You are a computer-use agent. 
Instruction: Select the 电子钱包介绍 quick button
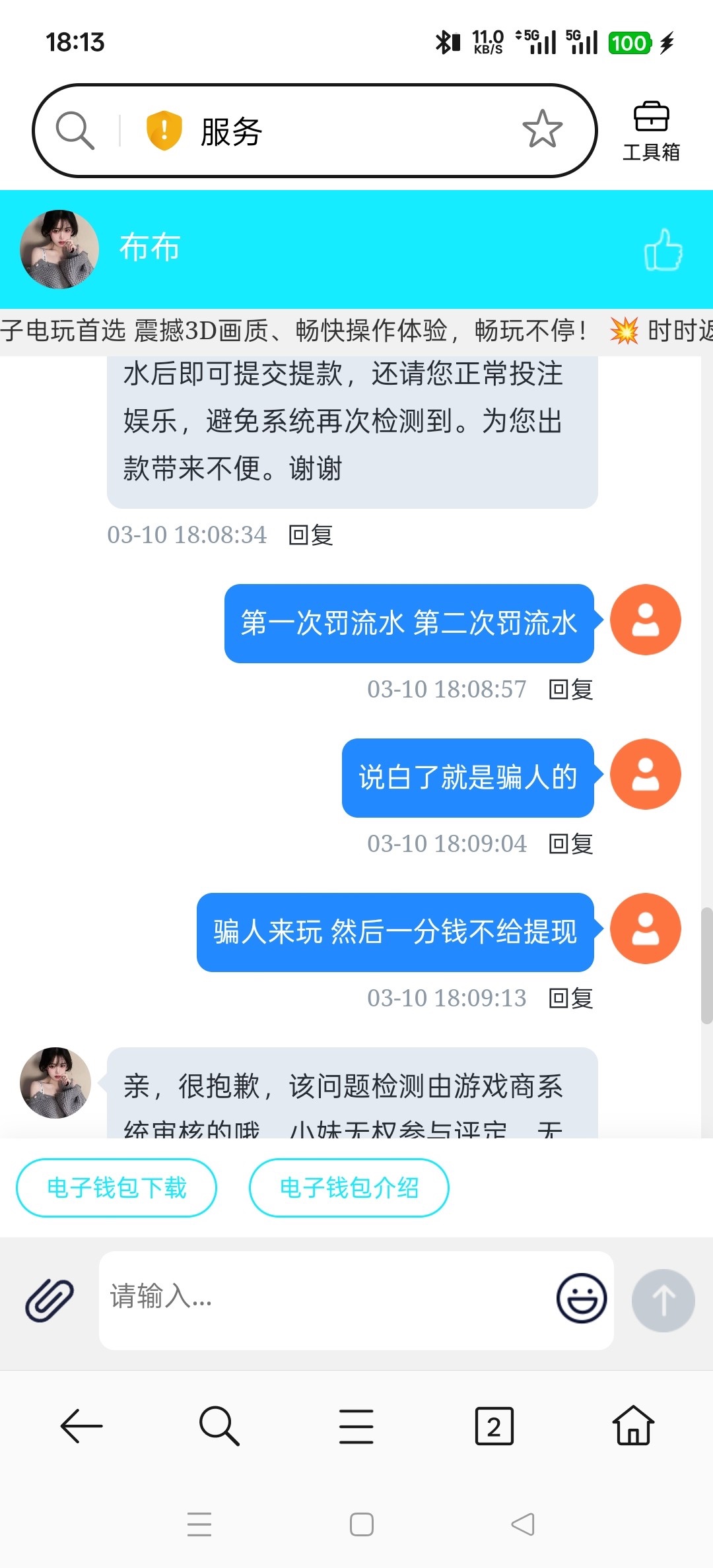349,1188
